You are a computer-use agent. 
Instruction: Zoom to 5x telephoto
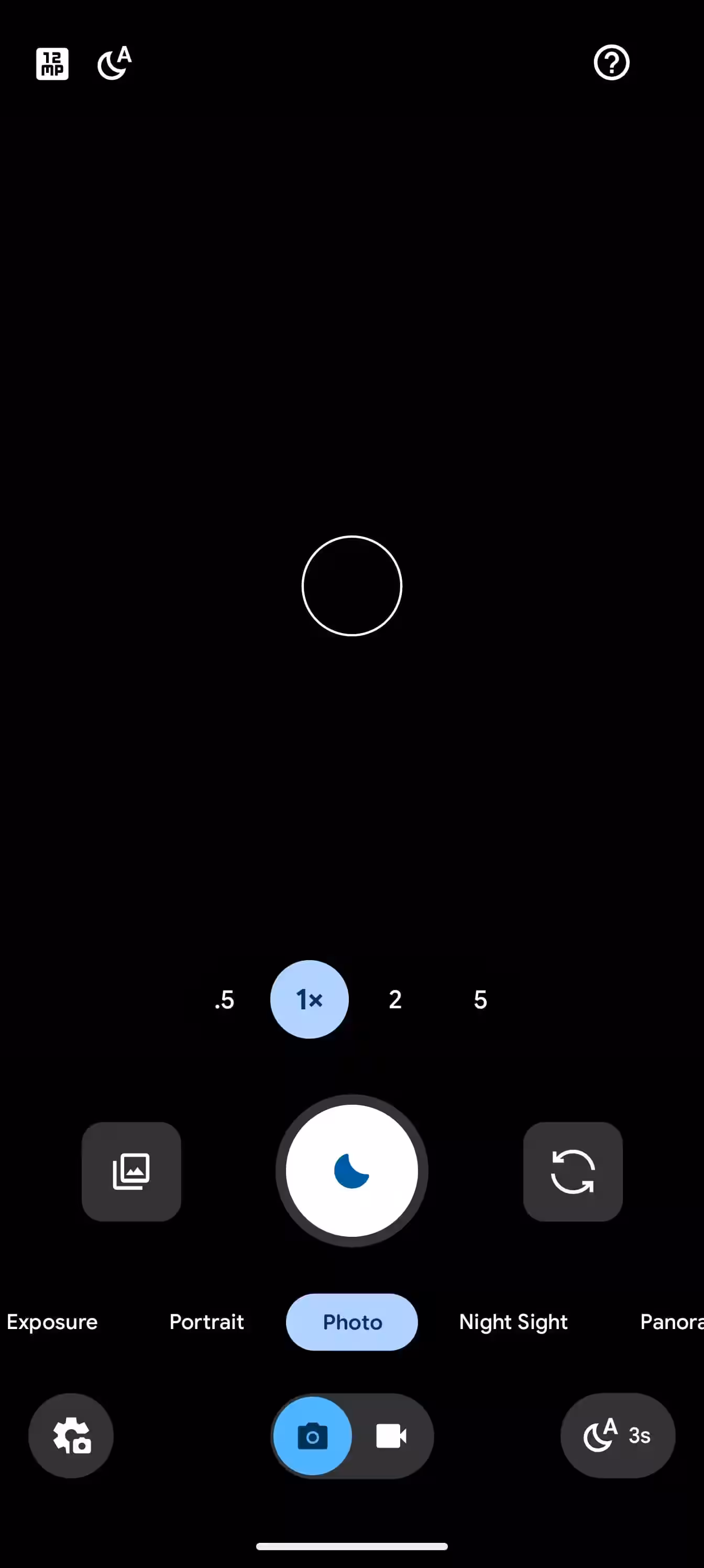click(x=480, y=999)
